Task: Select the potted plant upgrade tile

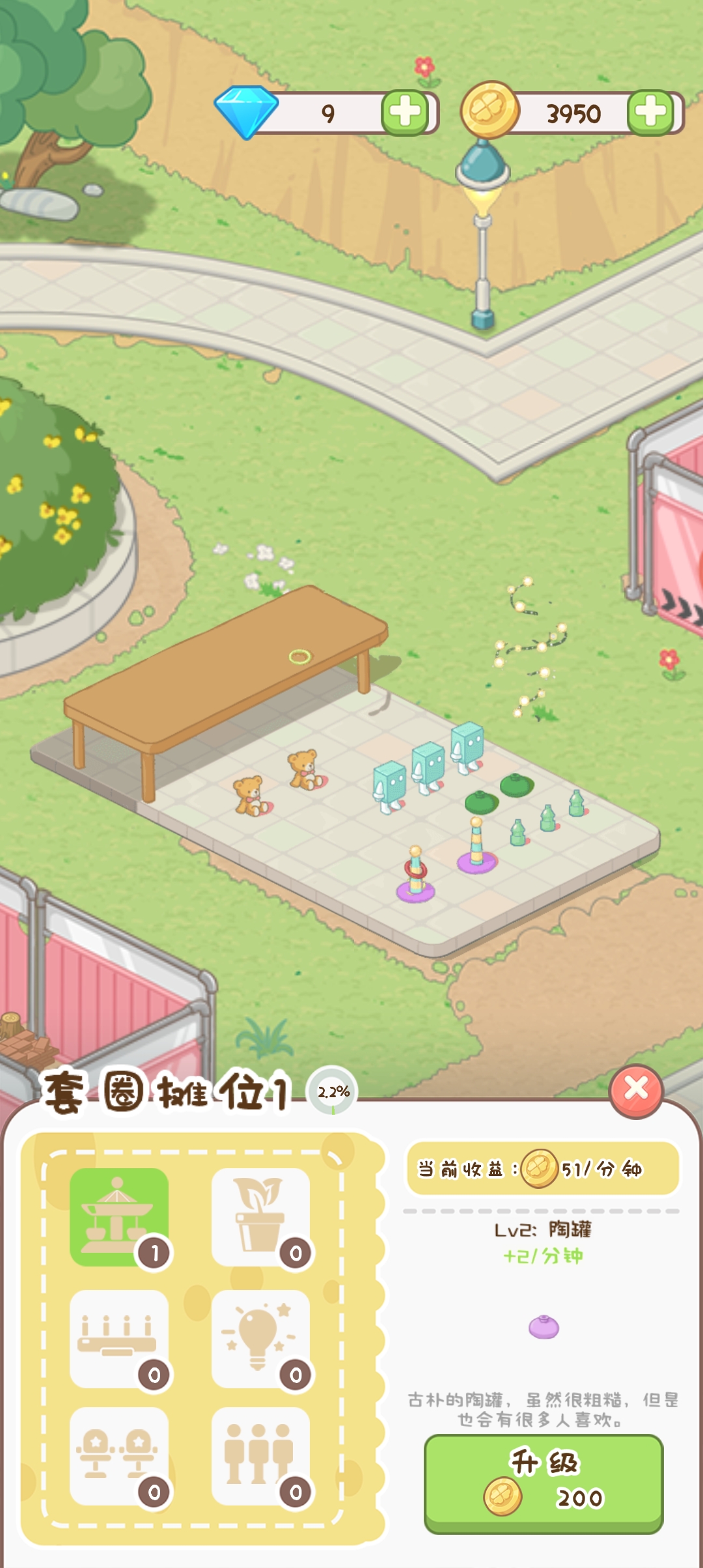Action: (x=260, y=1217)
